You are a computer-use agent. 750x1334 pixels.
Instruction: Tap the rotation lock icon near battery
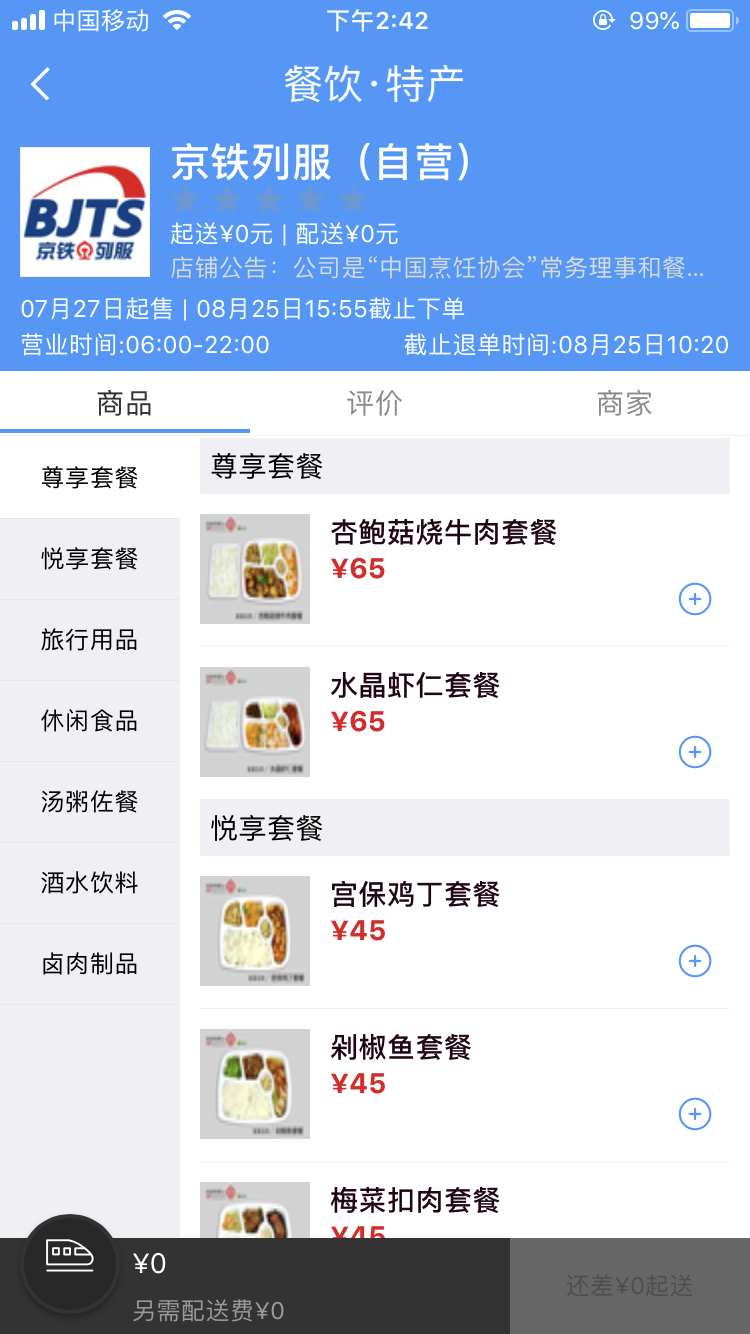click(x=604, y=19)
